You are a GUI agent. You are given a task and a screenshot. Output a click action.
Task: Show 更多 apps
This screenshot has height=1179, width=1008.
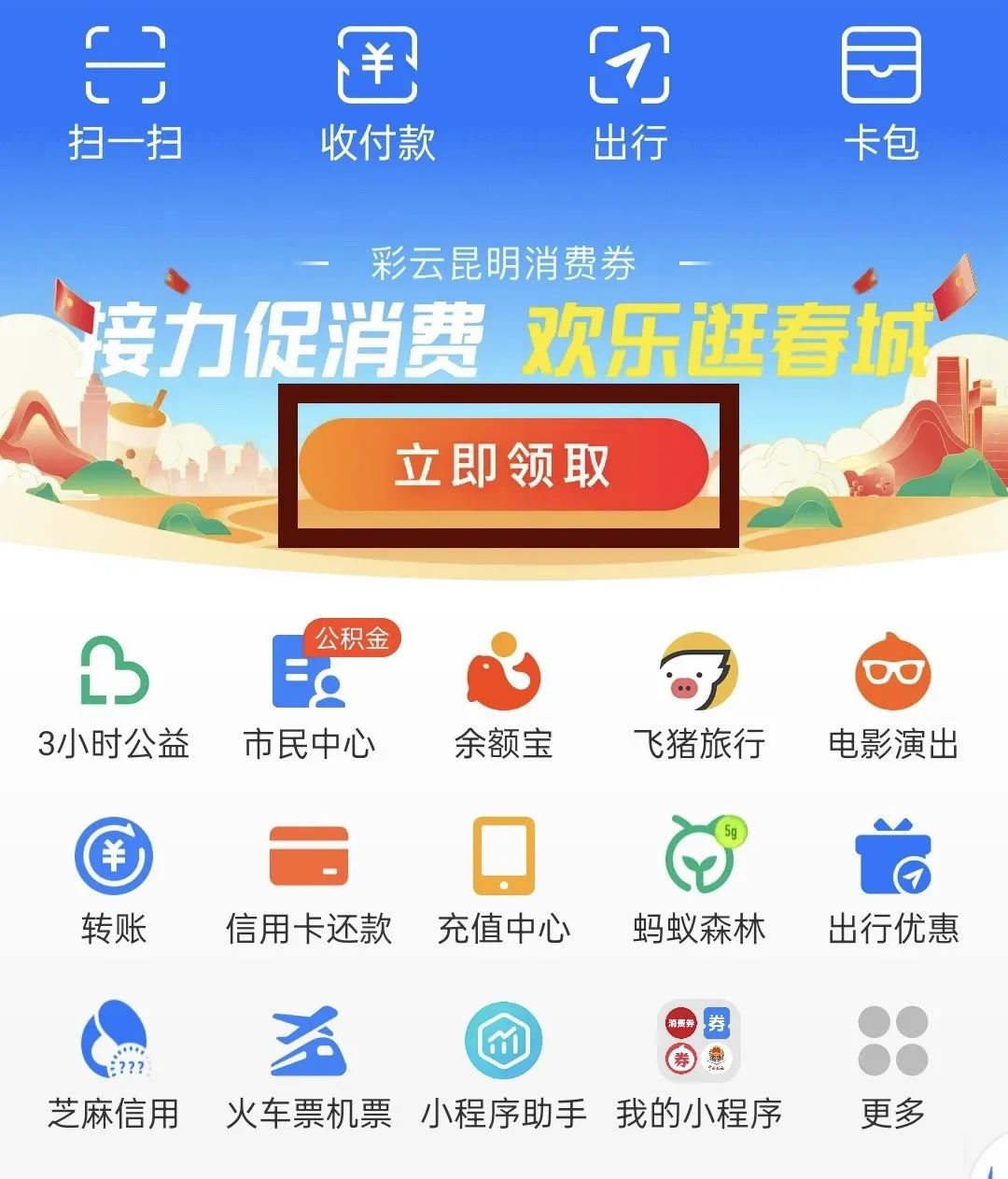pos(893,1064)
